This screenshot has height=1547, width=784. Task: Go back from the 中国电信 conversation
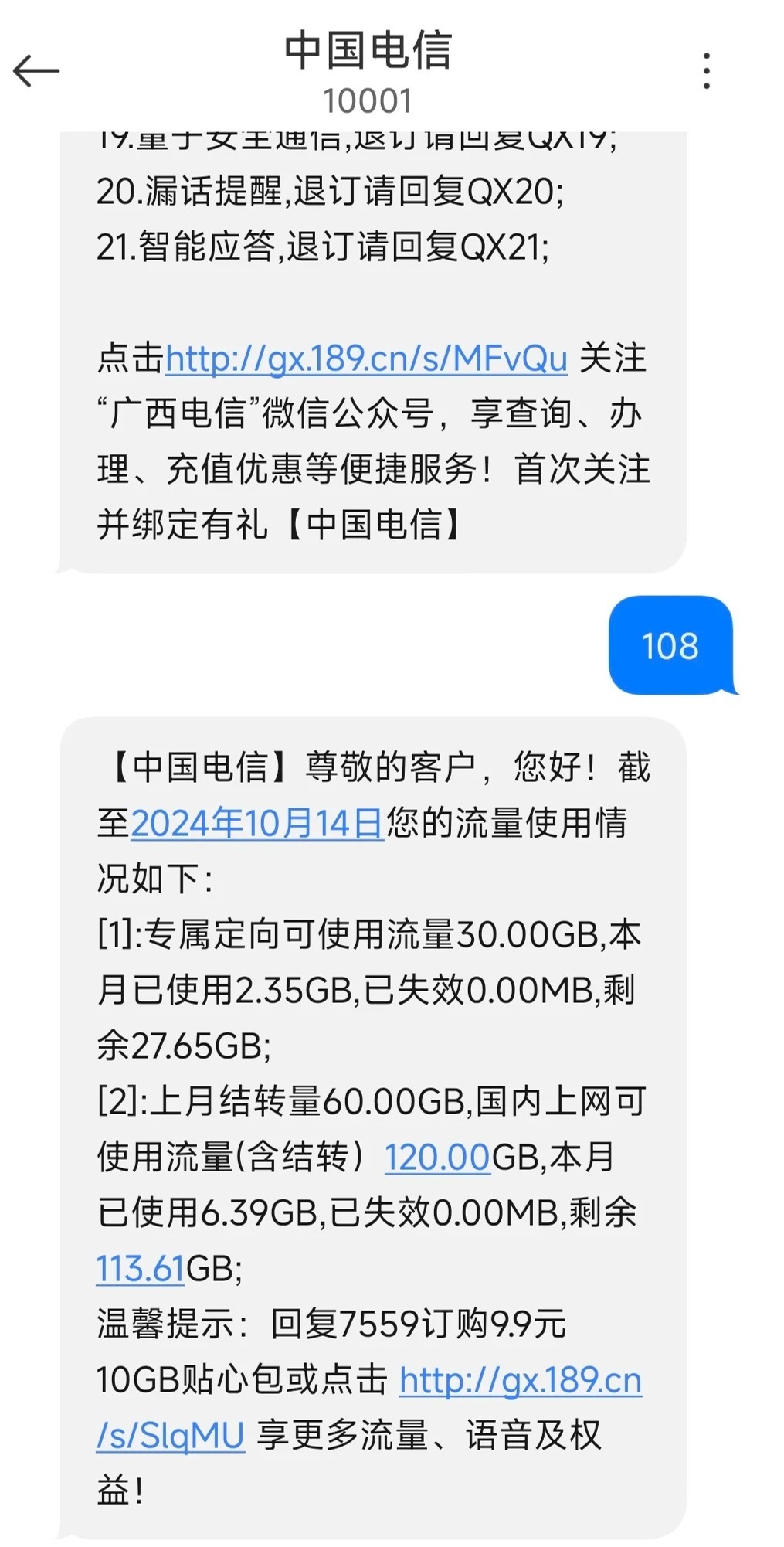point(36,71)
